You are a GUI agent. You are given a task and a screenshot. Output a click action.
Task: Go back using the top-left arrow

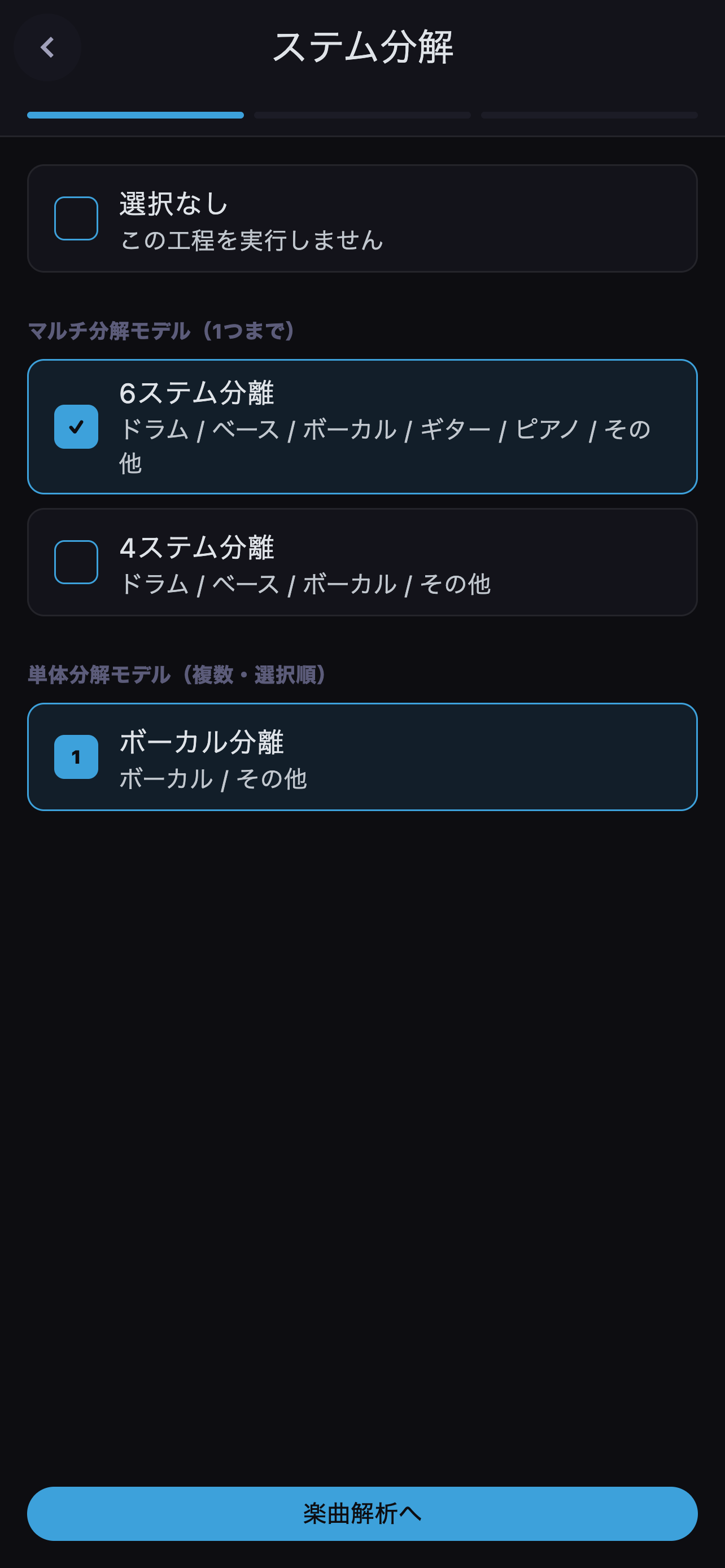point(47,47)
